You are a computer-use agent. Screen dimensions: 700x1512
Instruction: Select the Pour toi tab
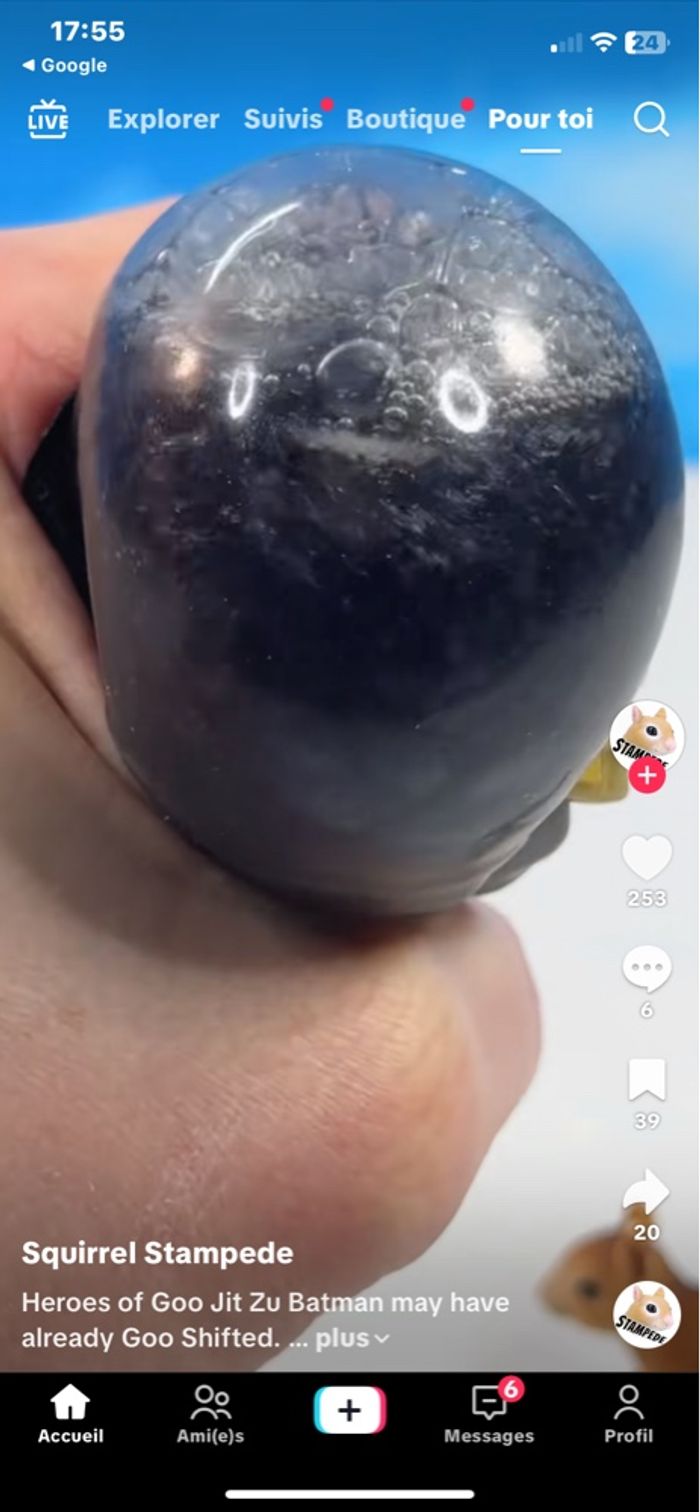click(540, 120)
